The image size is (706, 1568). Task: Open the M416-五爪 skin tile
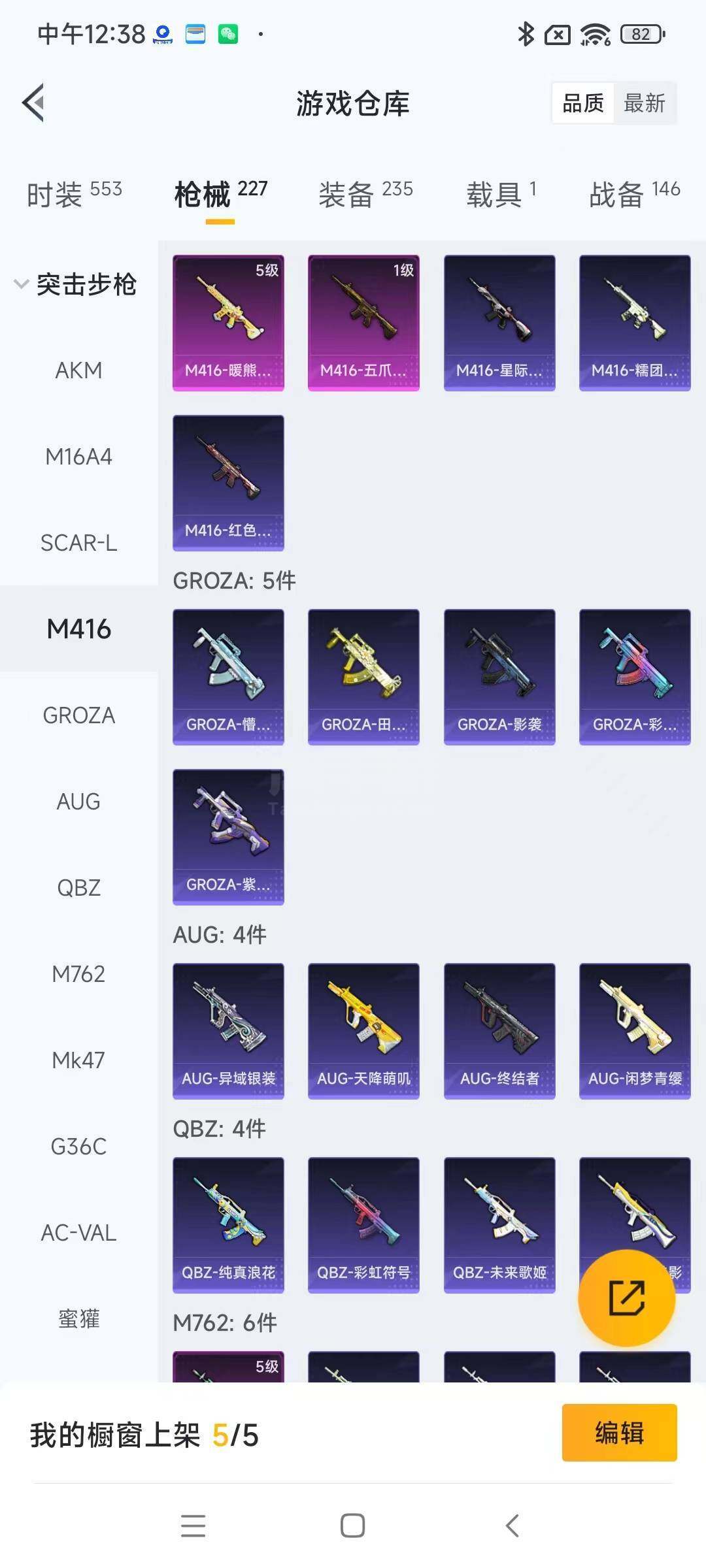363,323
